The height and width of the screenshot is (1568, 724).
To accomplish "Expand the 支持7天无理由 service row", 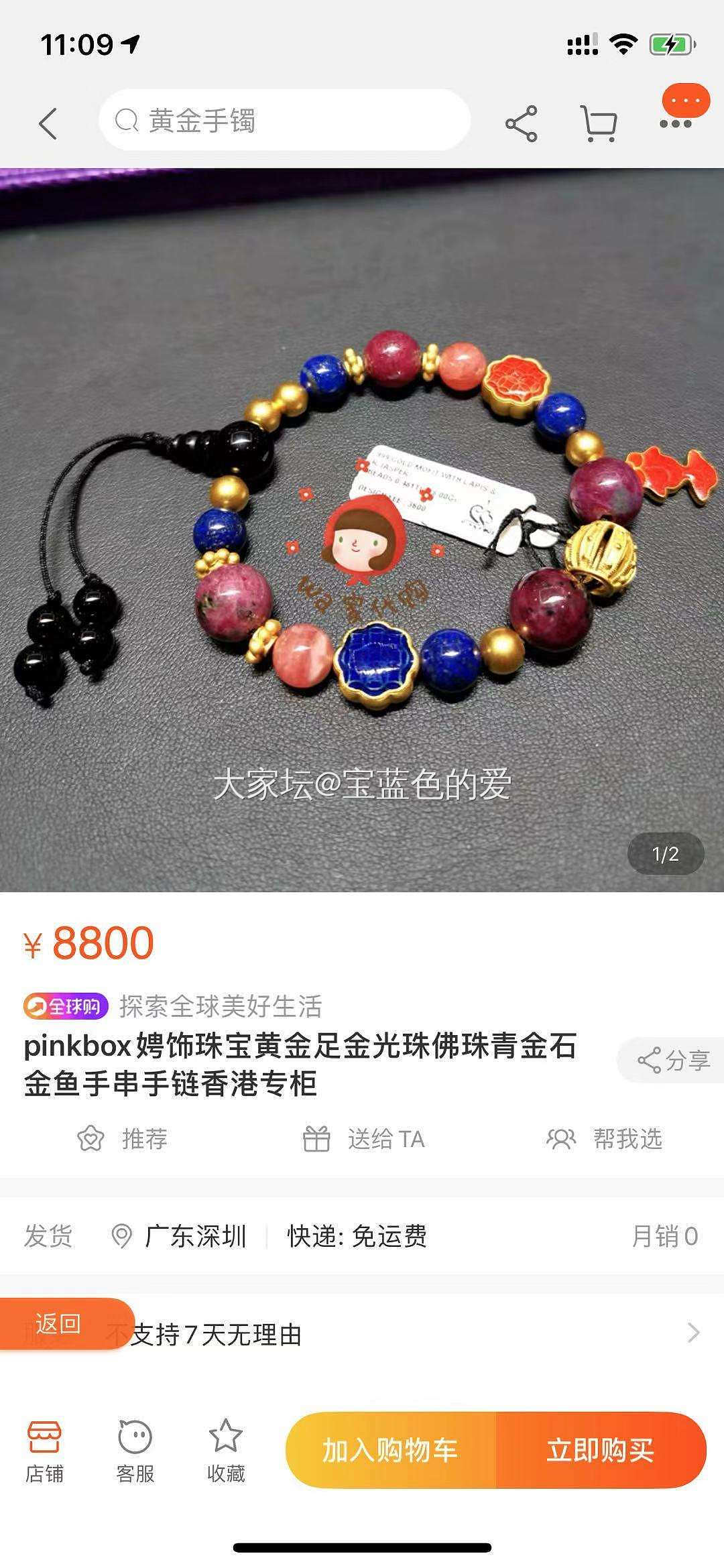I will tap(402, 1335).
